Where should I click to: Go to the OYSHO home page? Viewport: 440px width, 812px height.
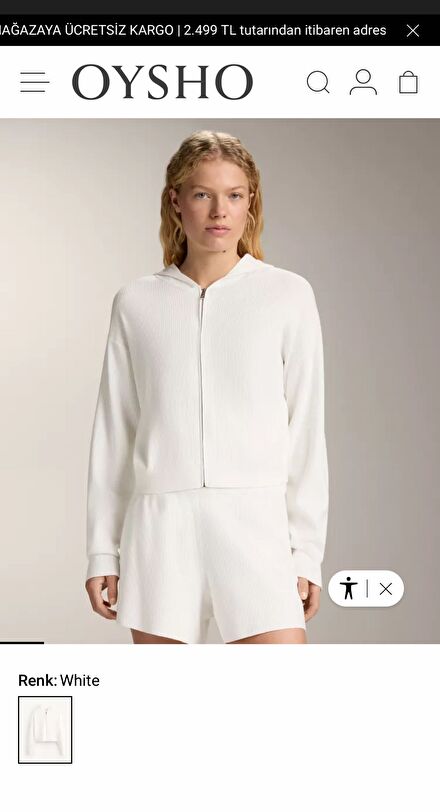(x=163, y=82)
